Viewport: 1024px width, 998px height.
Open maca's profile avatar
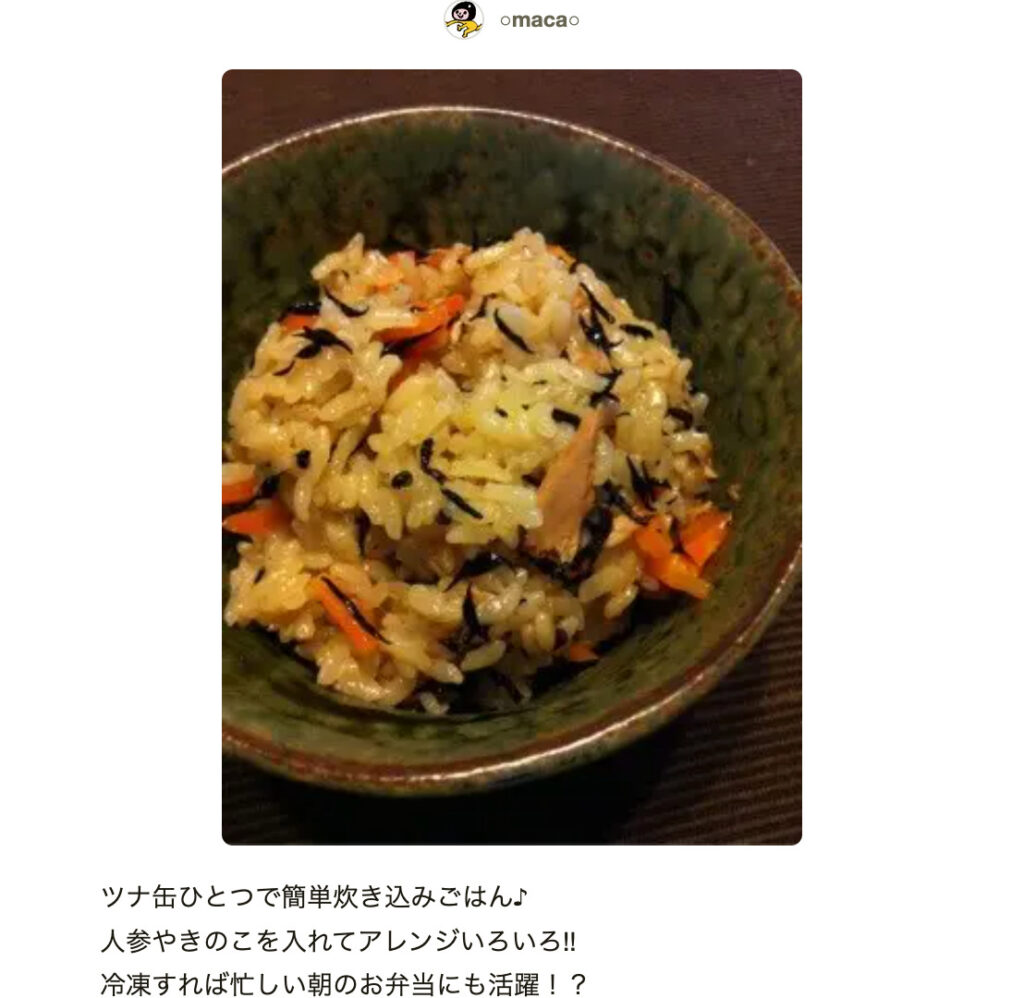point(463,20)
